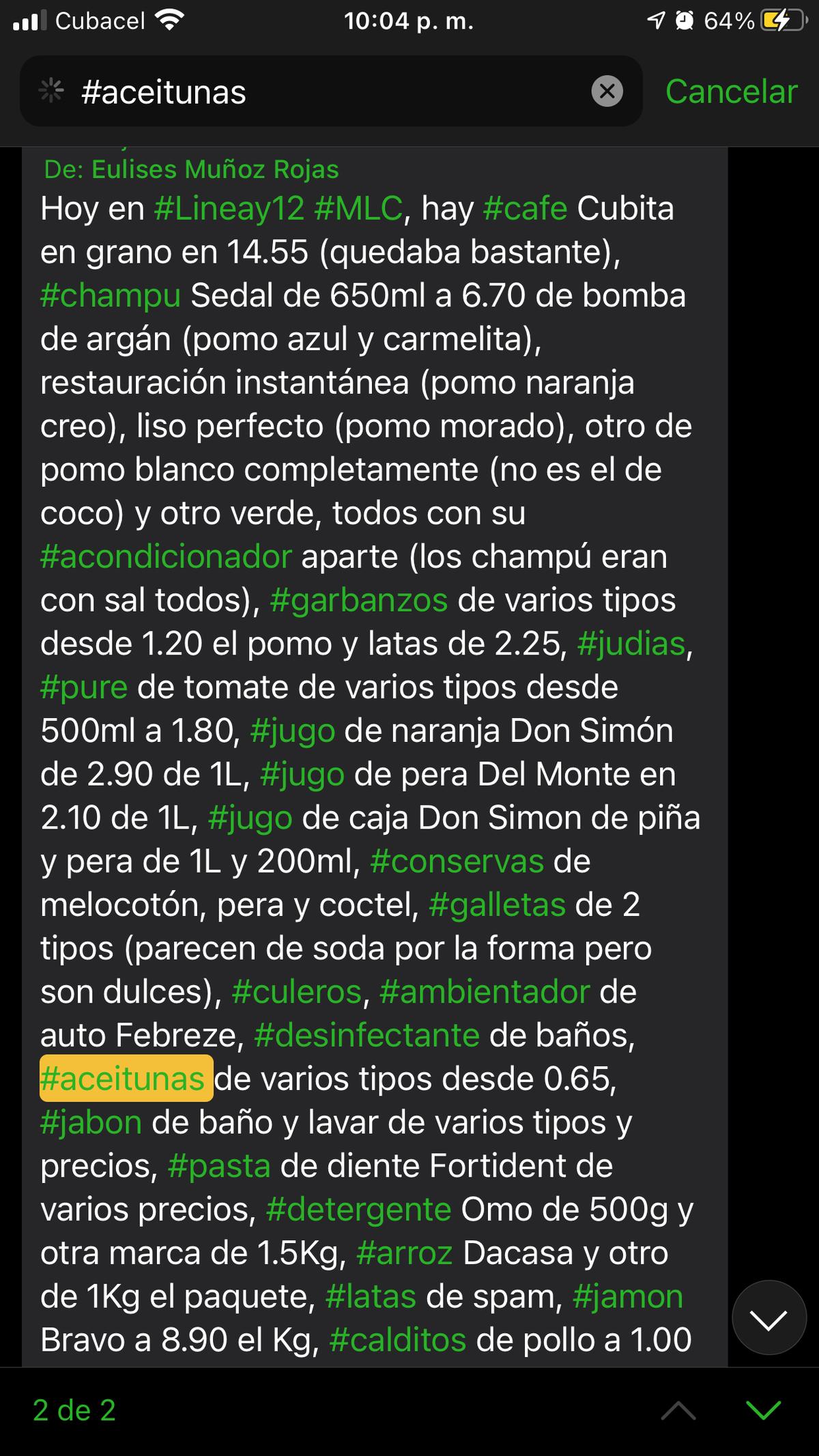Open the #galletas hashtag

pos(498,905)
